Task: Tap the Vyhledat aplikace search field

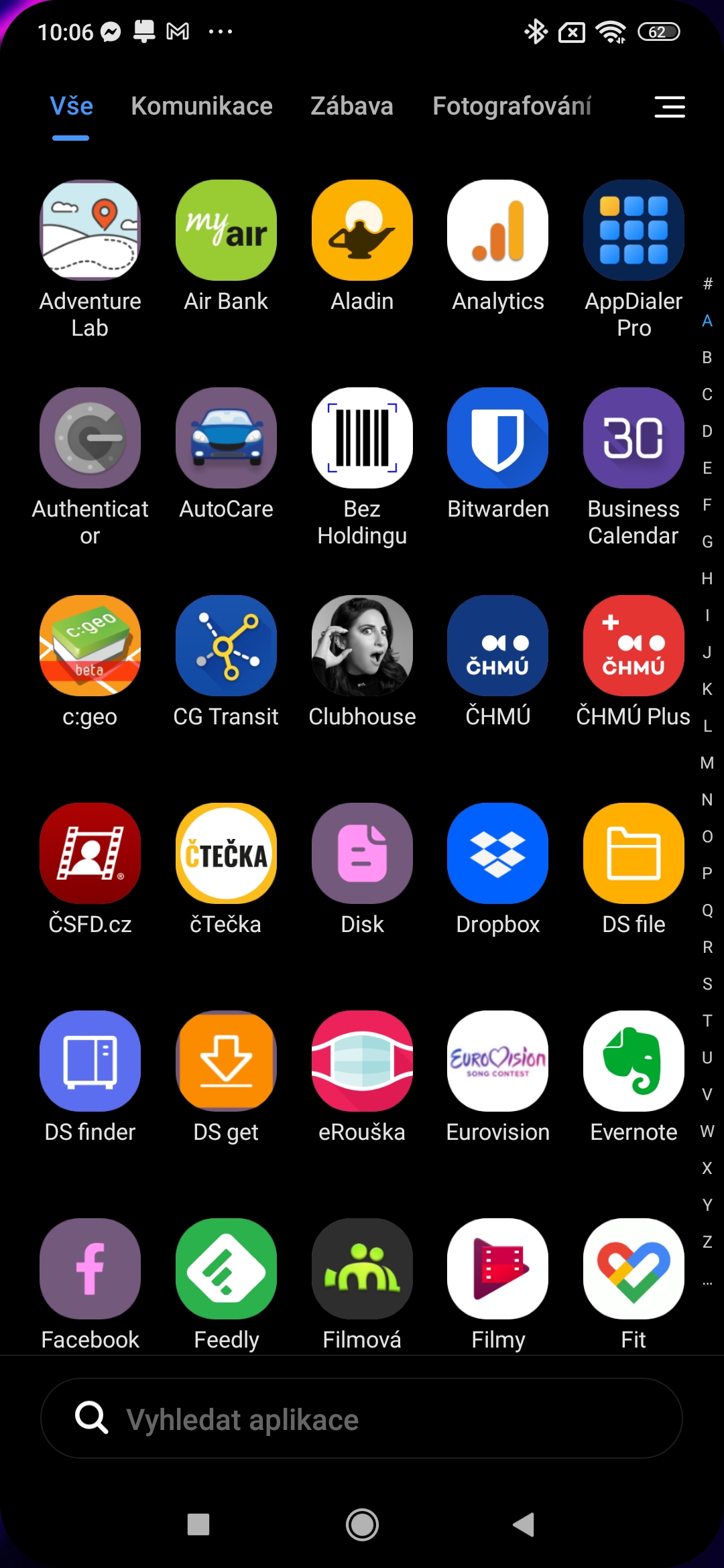Action: pyautogui.click(x=362, y=1419)
